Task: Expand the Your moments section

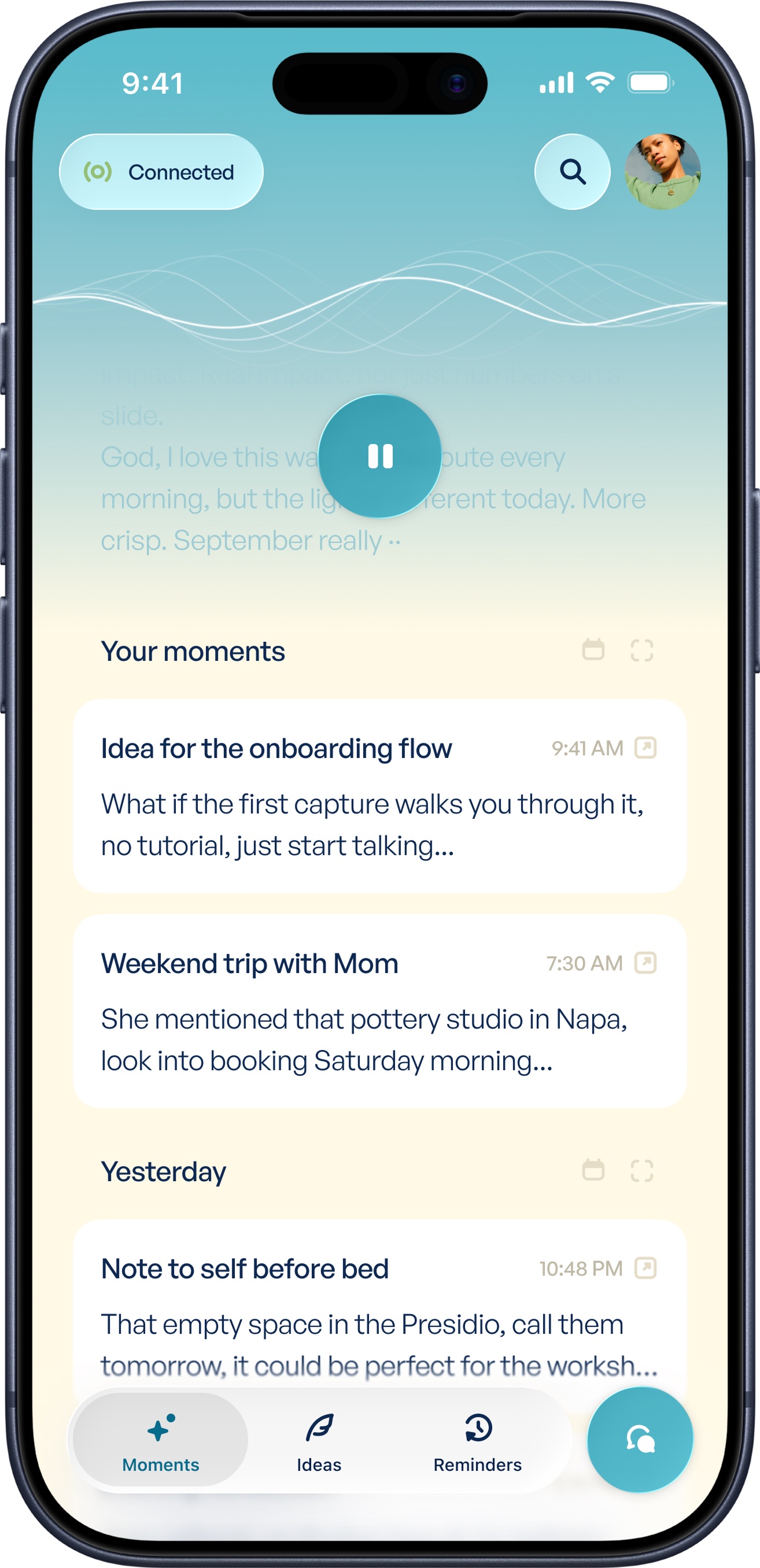Action: [641, 650]
